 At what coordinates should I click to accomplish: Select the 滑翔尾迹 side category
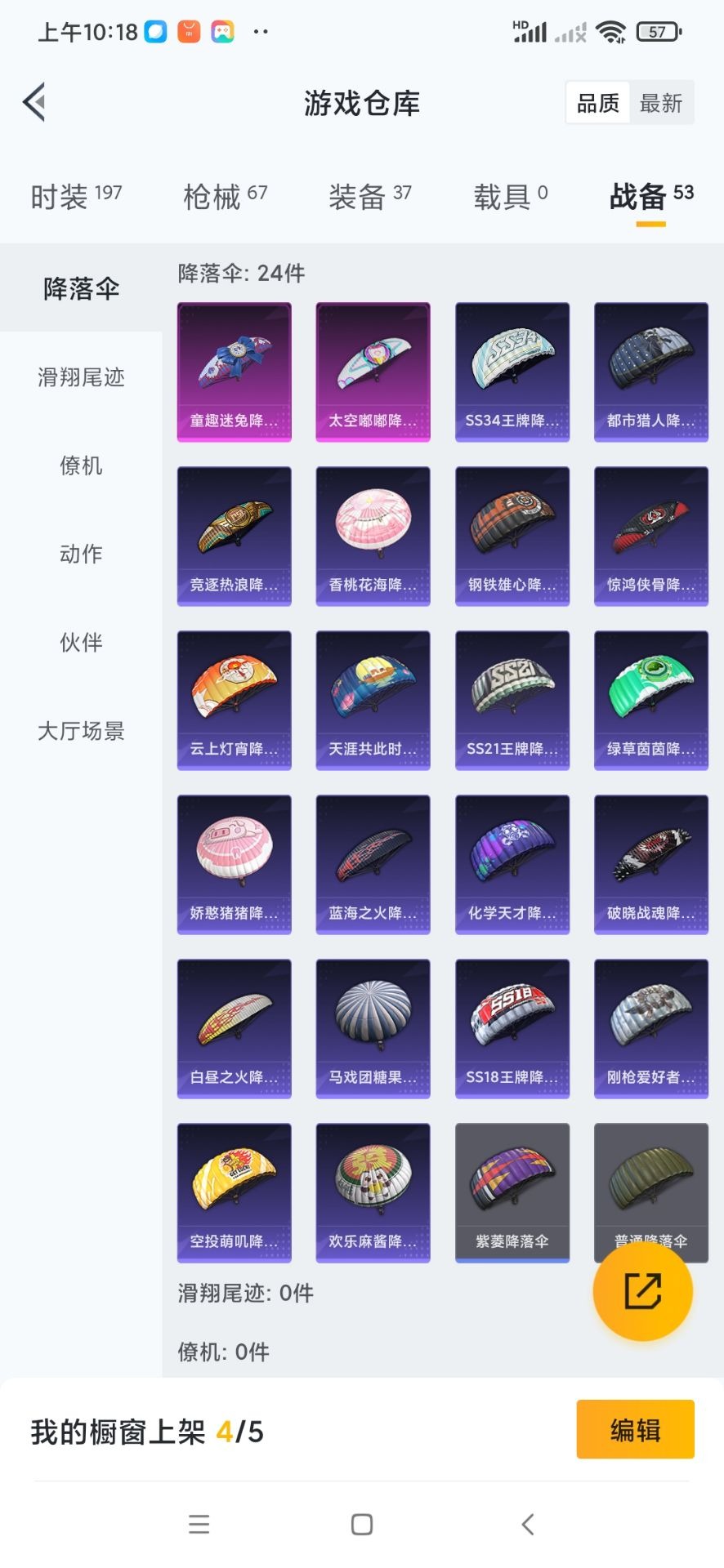coord(81,377)
